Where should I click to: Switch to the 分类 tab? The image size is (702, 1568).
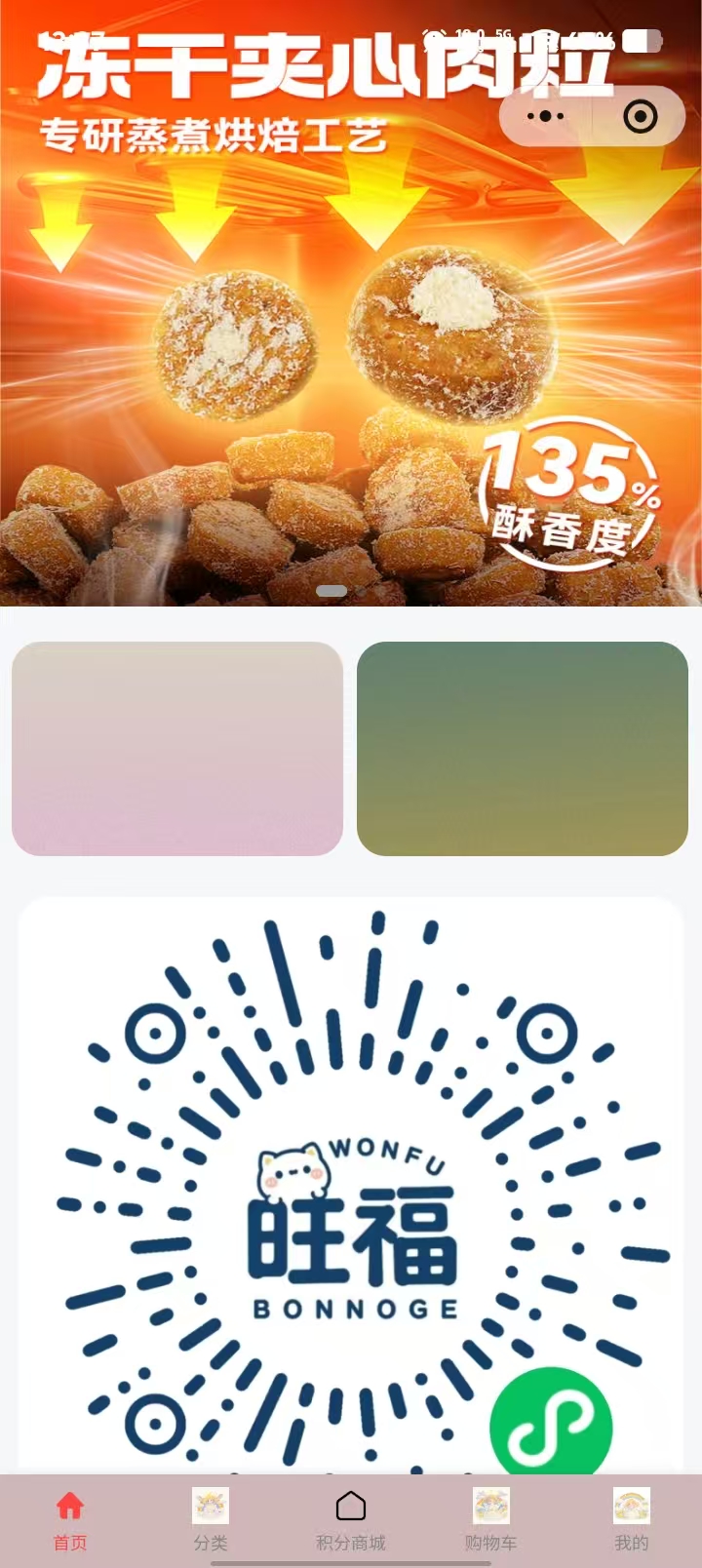[211, 1519]
